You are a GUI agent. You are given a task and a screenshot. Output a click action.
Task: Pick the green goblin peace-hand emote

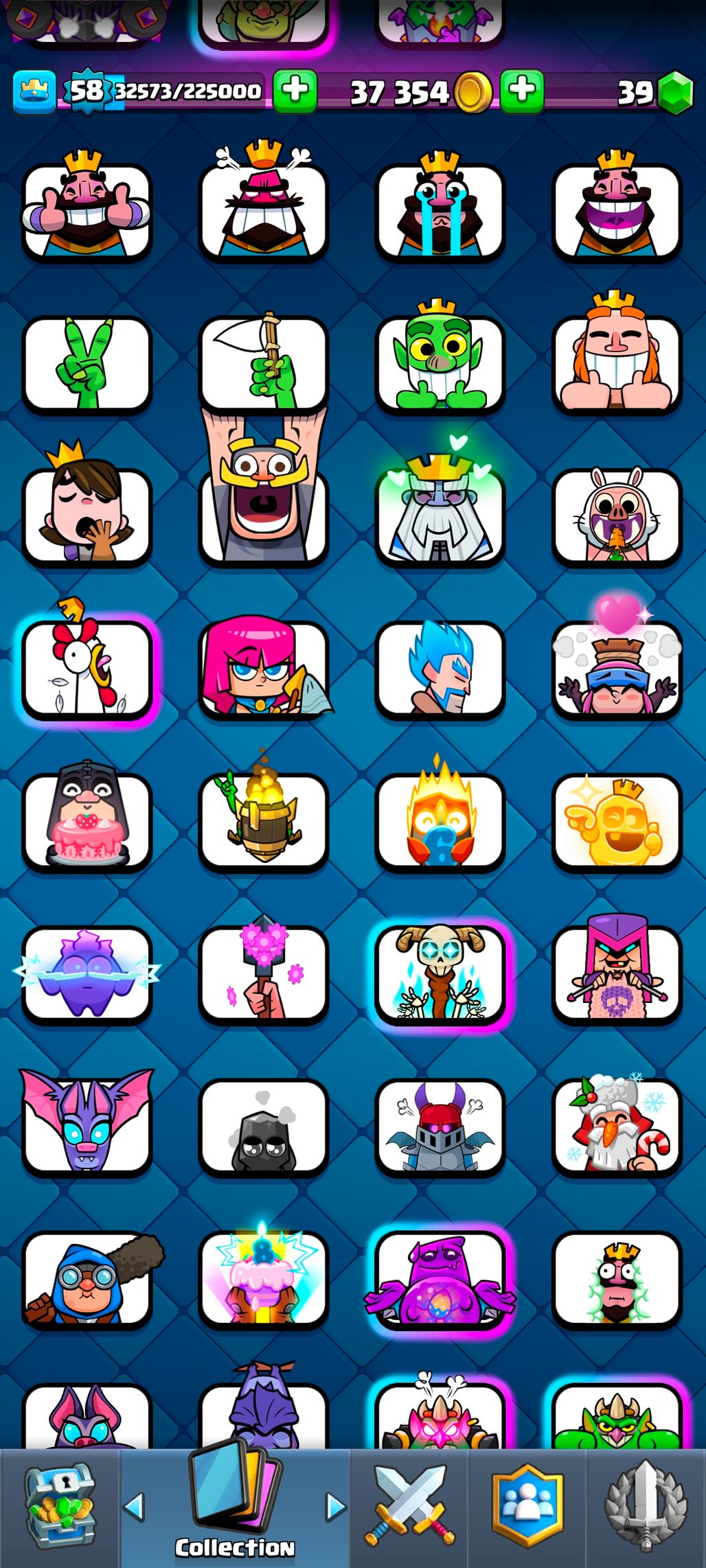[87, 362]
